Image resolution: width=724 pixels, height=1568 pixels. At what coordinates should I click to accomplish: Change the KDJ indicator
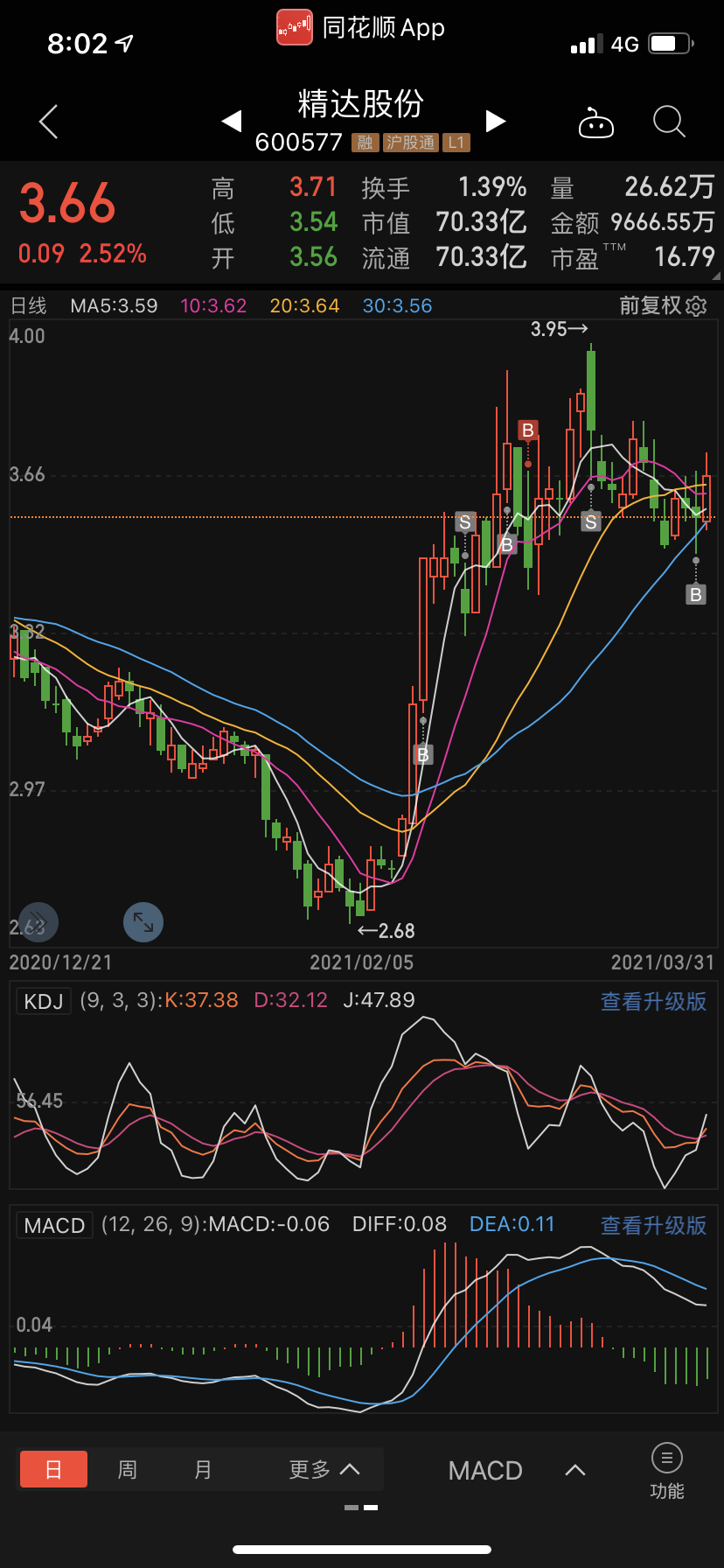coord(44,1001)
